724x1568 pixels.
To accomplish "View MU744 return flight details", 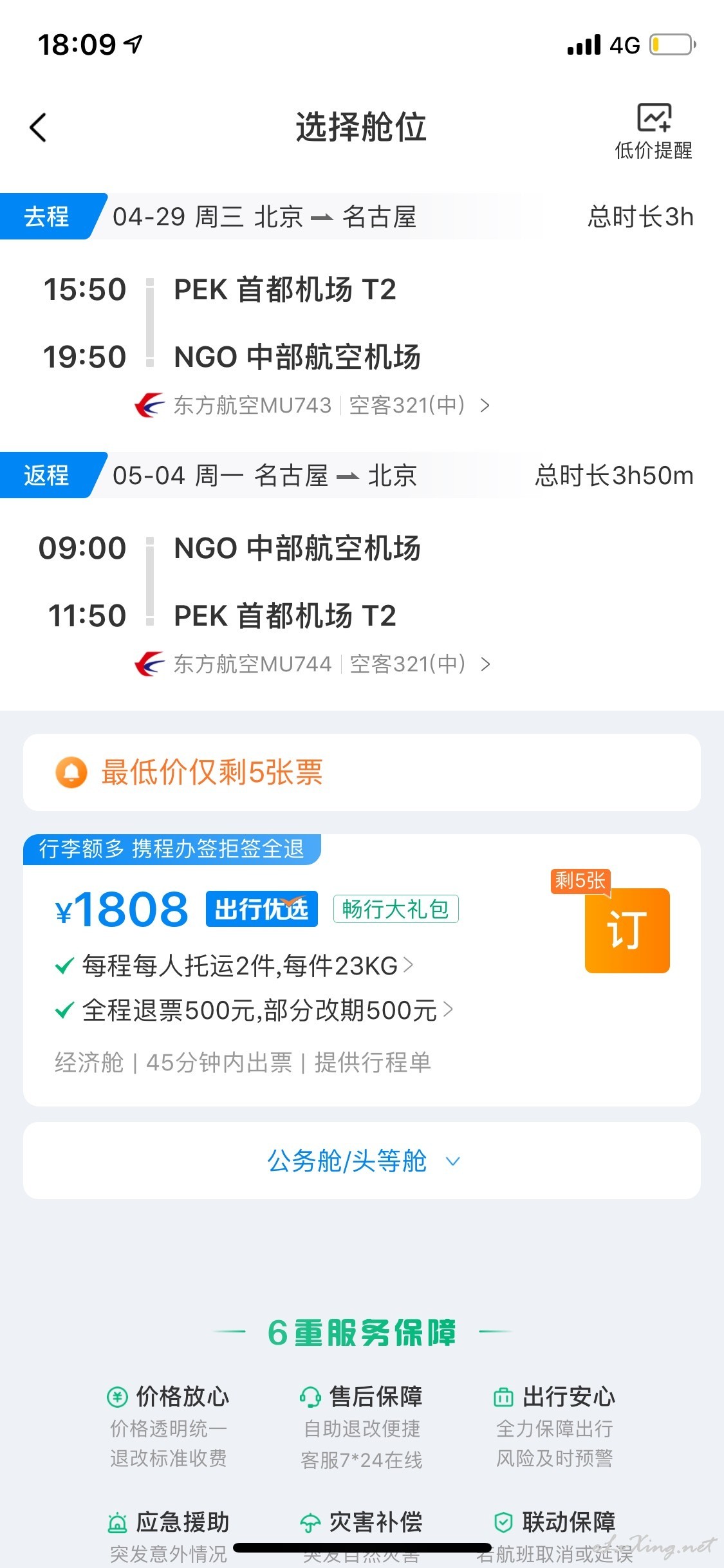I will click(x=313, y=664).
